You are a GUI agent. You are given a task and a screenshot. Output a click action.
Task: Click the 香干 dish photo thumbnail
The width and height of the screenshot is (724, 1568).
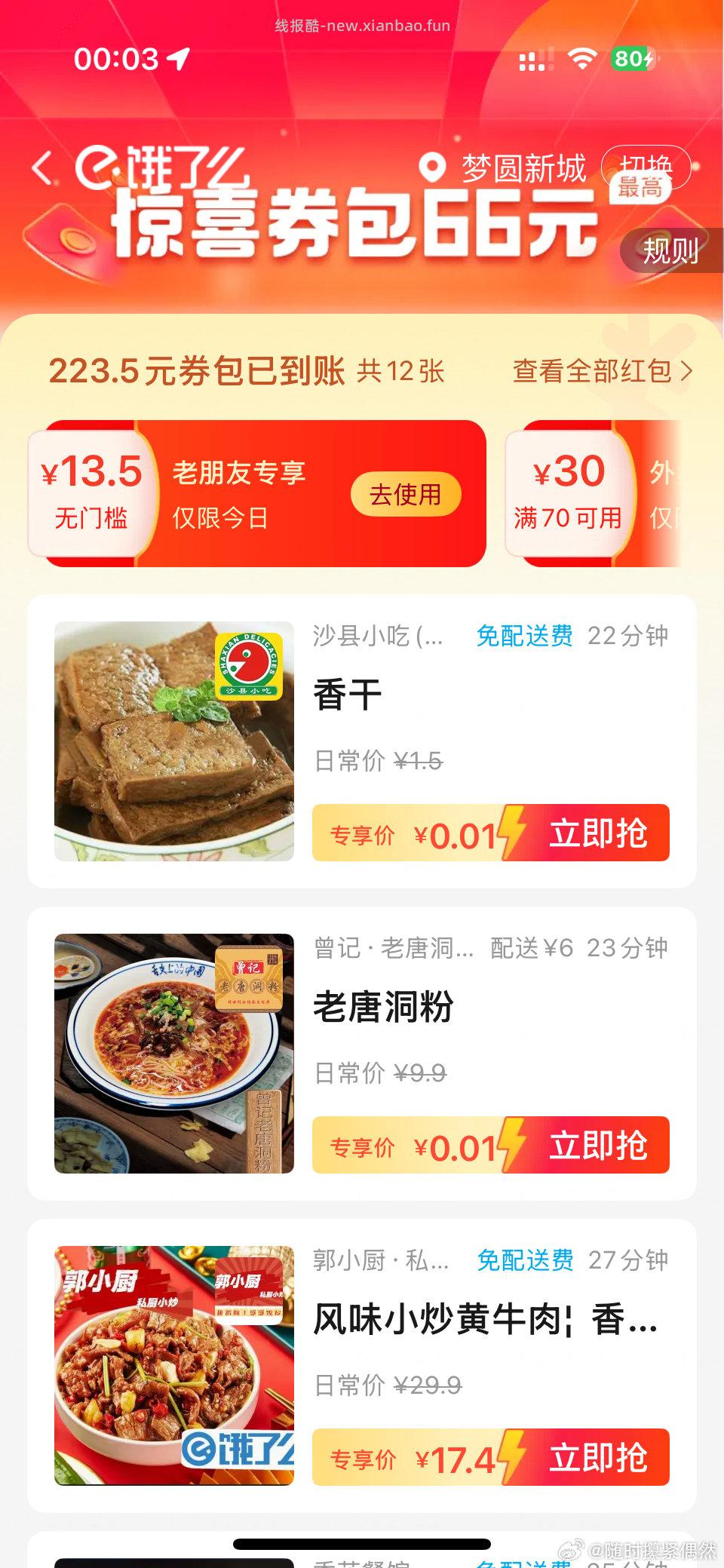174,740
